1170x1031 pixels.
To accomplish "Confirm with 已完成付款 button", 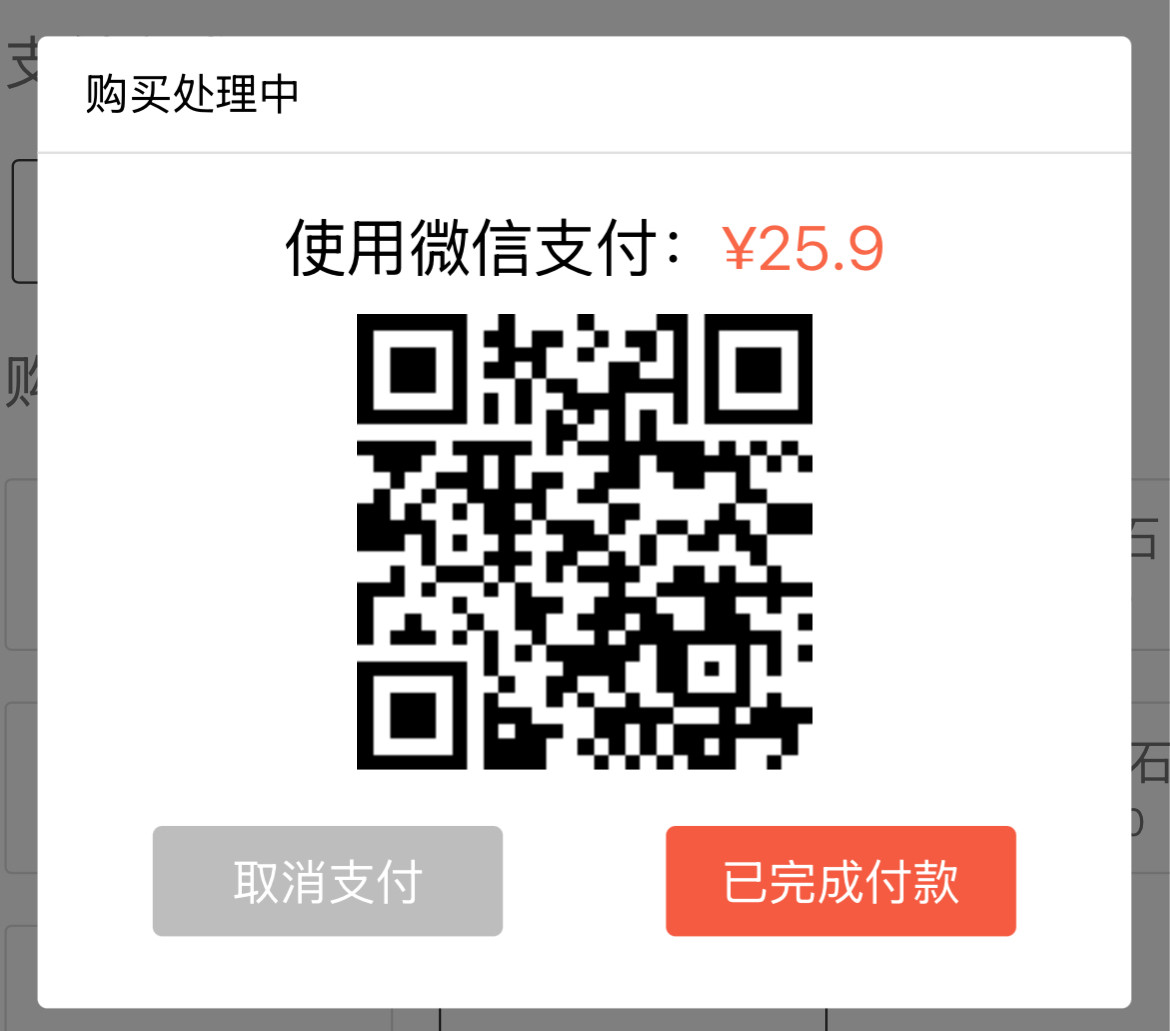I will (840, 881).
